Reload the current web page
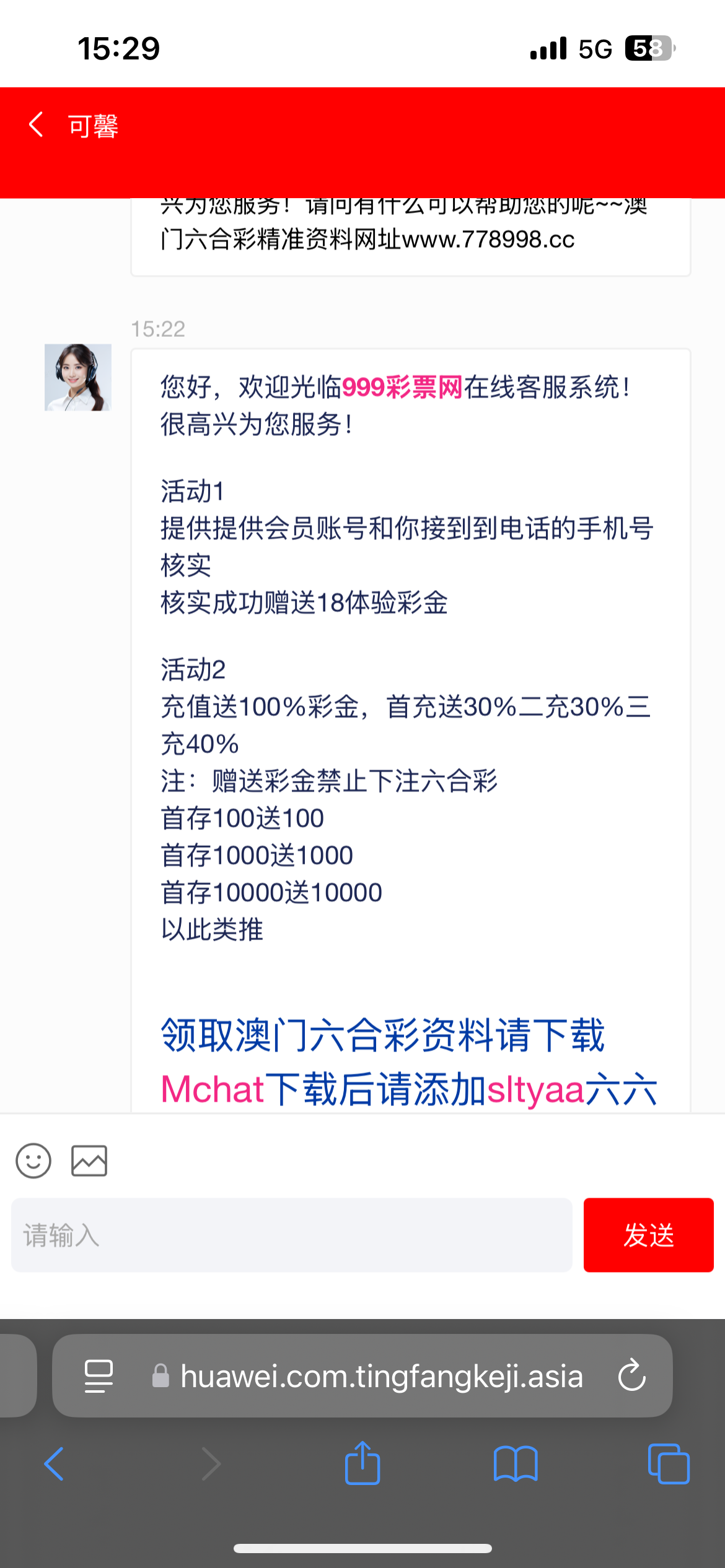 (631, 1376)
